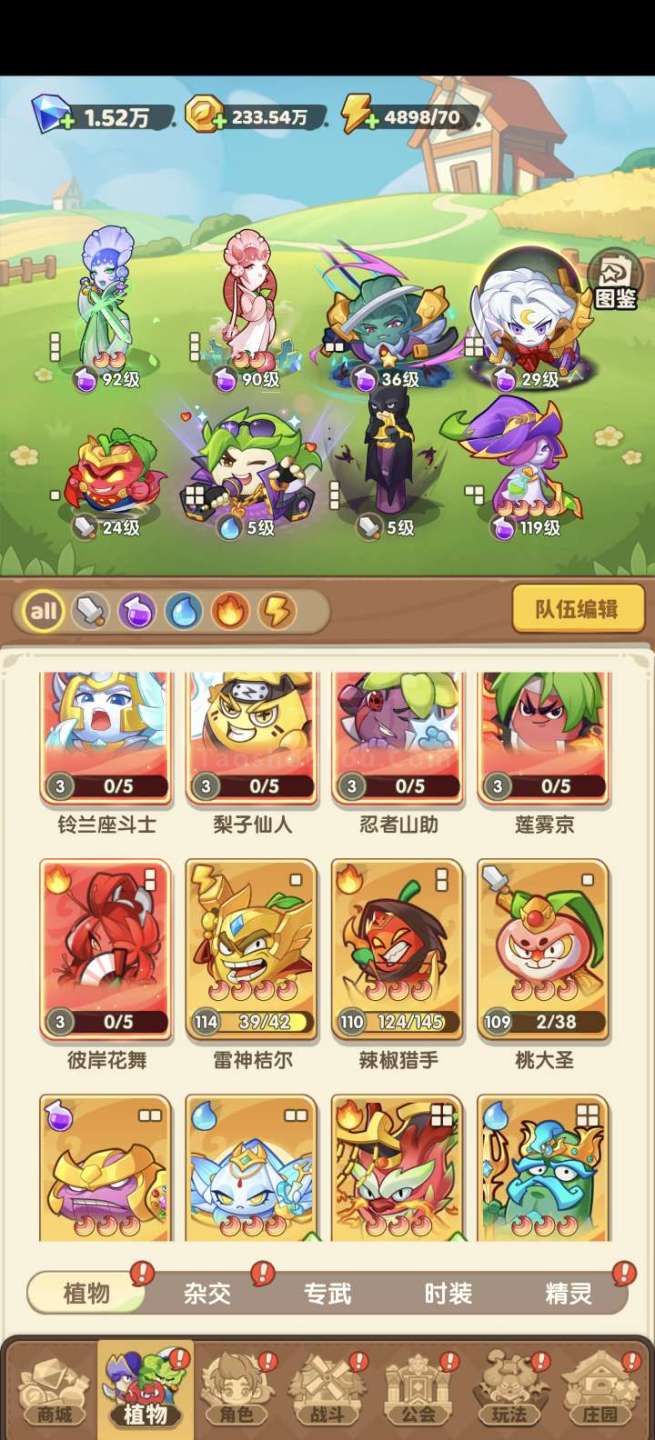
Task: Select the 'all' filter chip
Action: [x=43, y=611]
